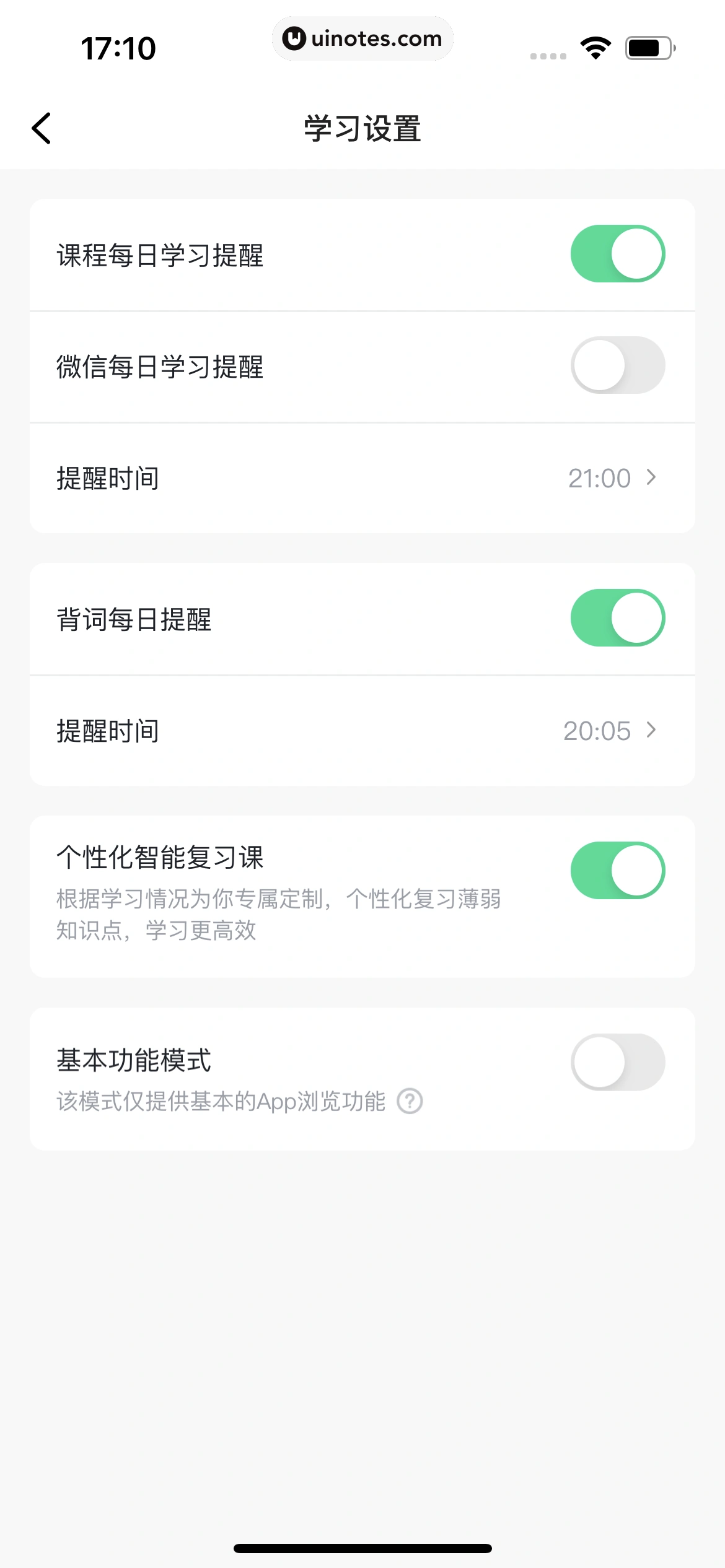Click the 个性化智能复习课 label text

coord(160,857)
